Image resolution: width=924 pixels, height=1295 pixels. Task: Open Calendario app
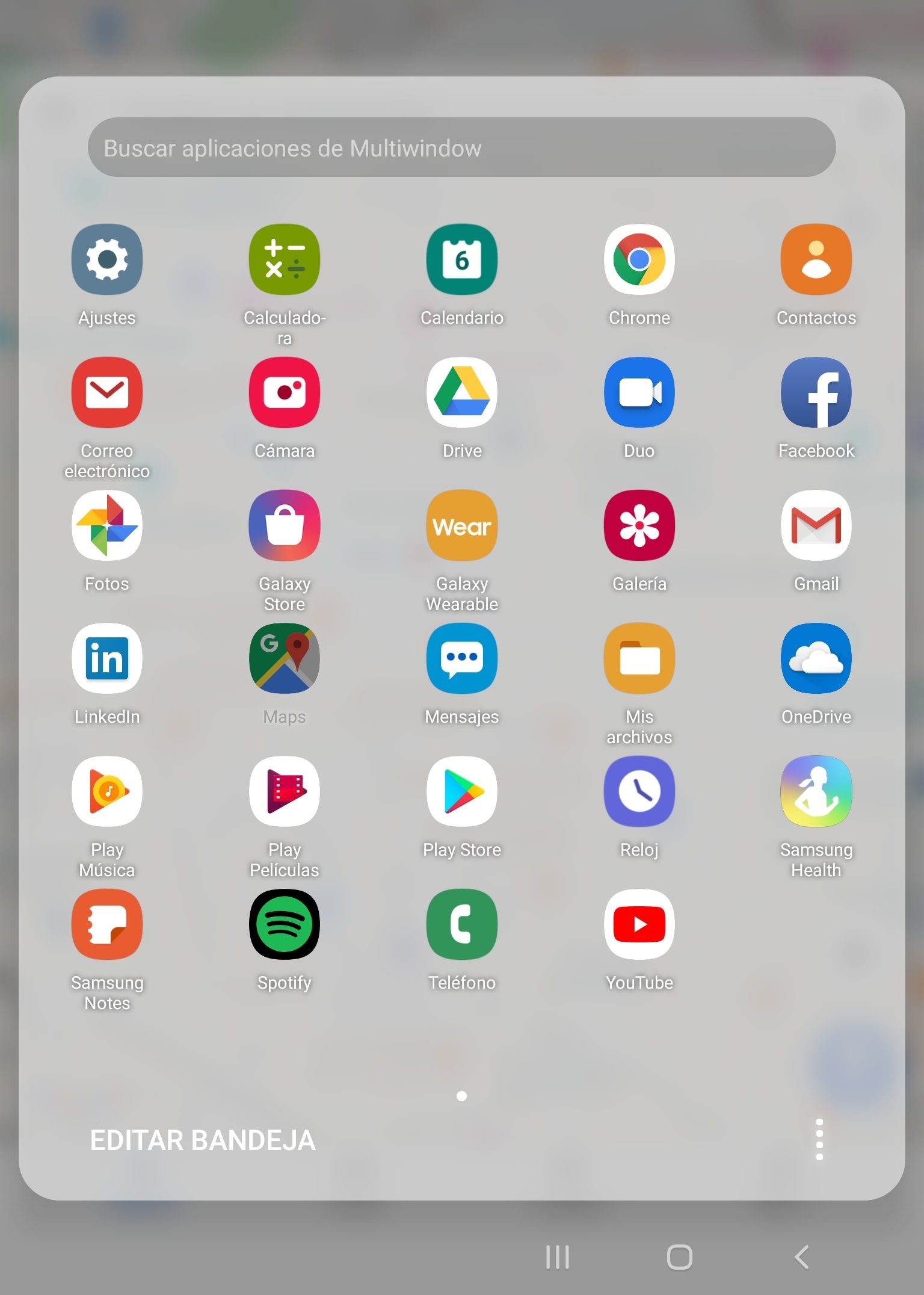click(461, 260)
